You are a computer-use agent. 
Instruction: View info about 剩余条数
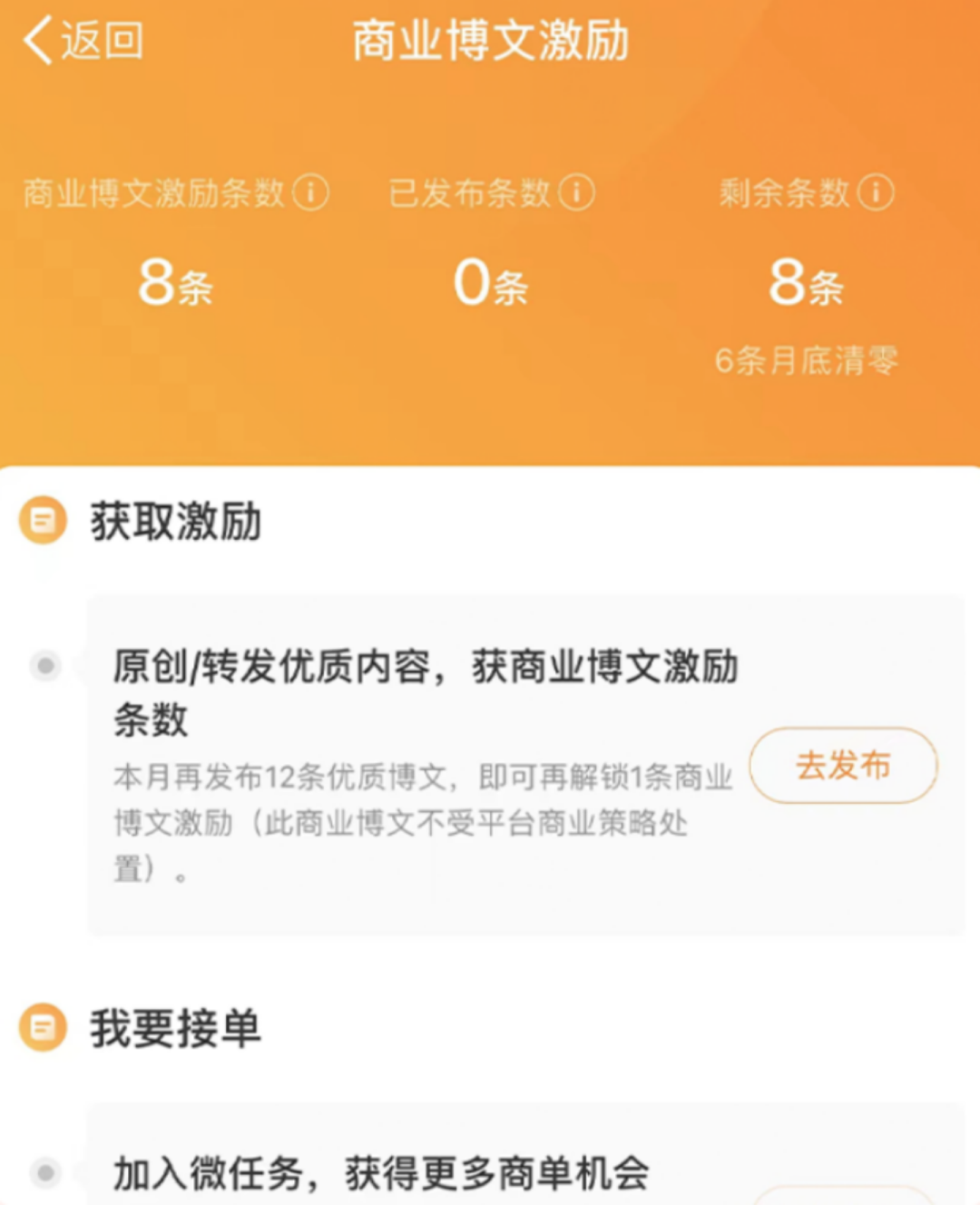click(x=876, y=192)
